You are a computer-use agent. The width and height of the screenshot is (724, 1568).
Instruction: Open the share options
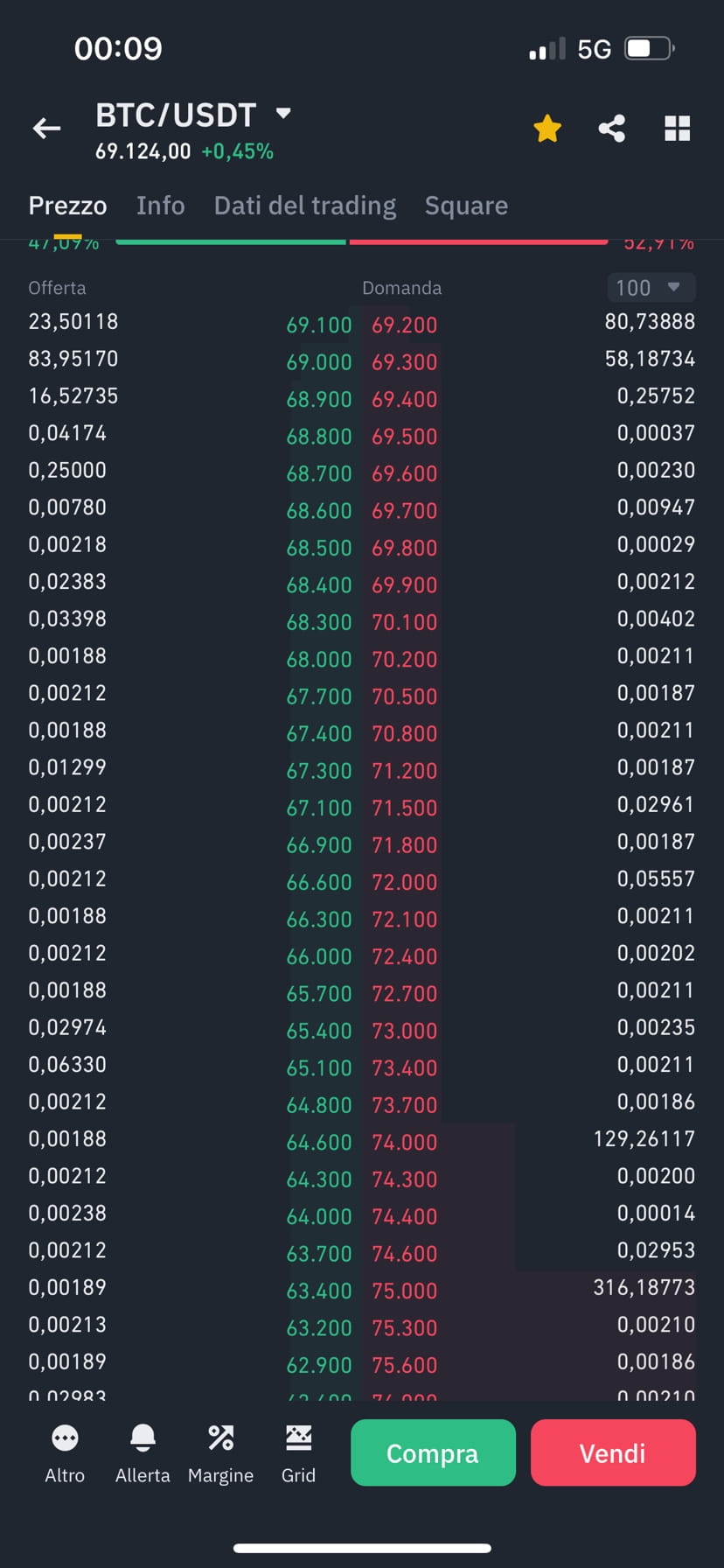tap(611, 128)
